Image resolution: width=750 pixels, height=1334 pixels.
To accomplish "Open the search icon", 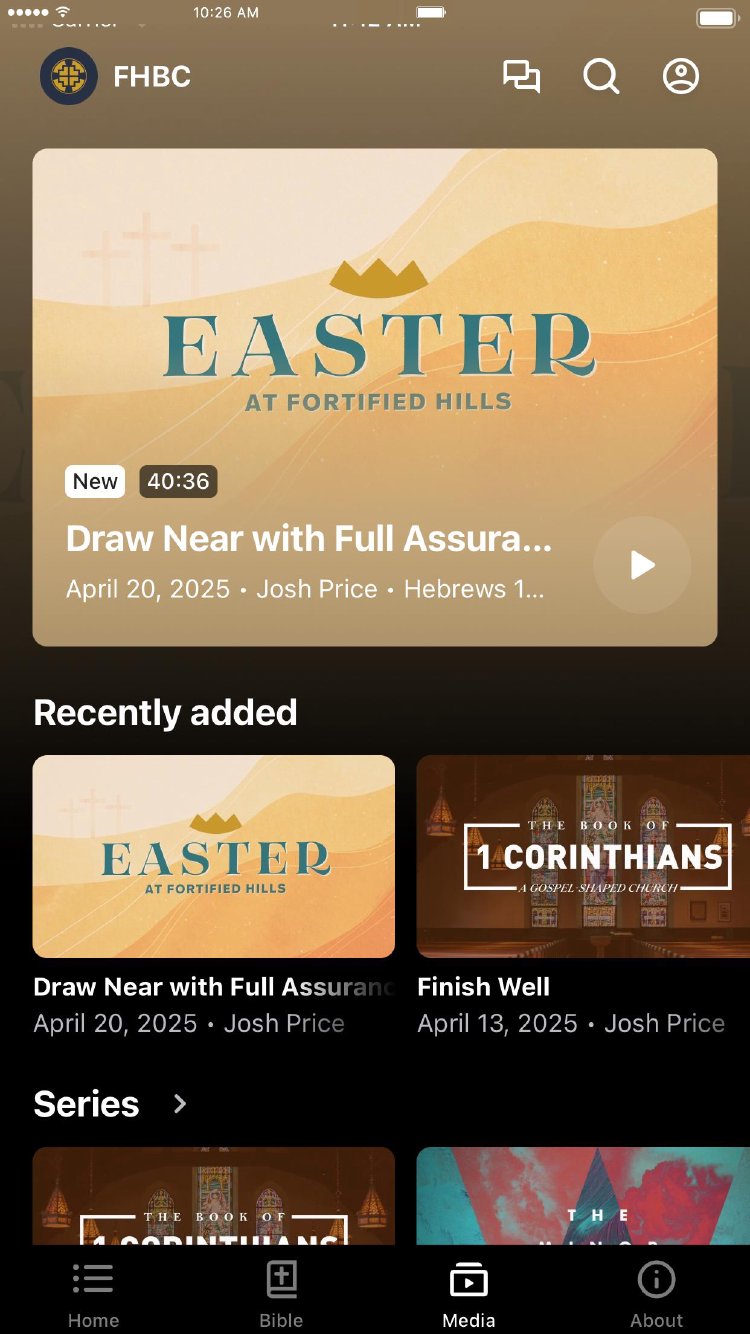I will coord(601,77).
